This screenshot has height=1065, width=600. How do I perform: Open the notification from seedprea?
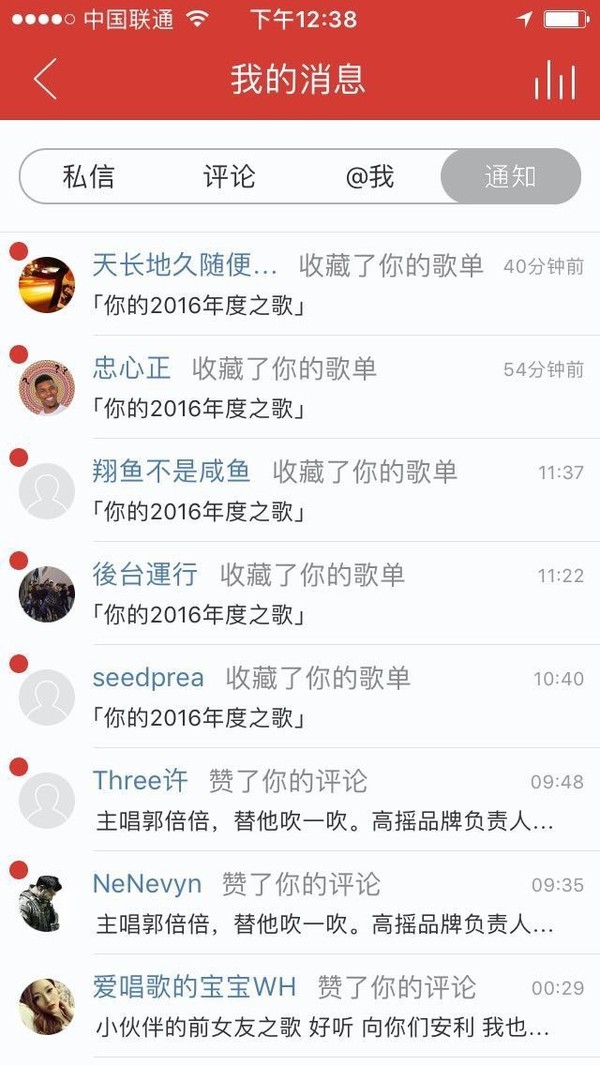tap(300, 697)
